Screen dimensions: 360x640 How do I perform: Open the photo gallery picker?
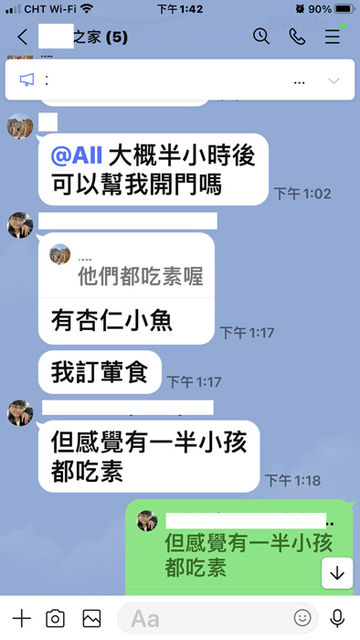92,618
